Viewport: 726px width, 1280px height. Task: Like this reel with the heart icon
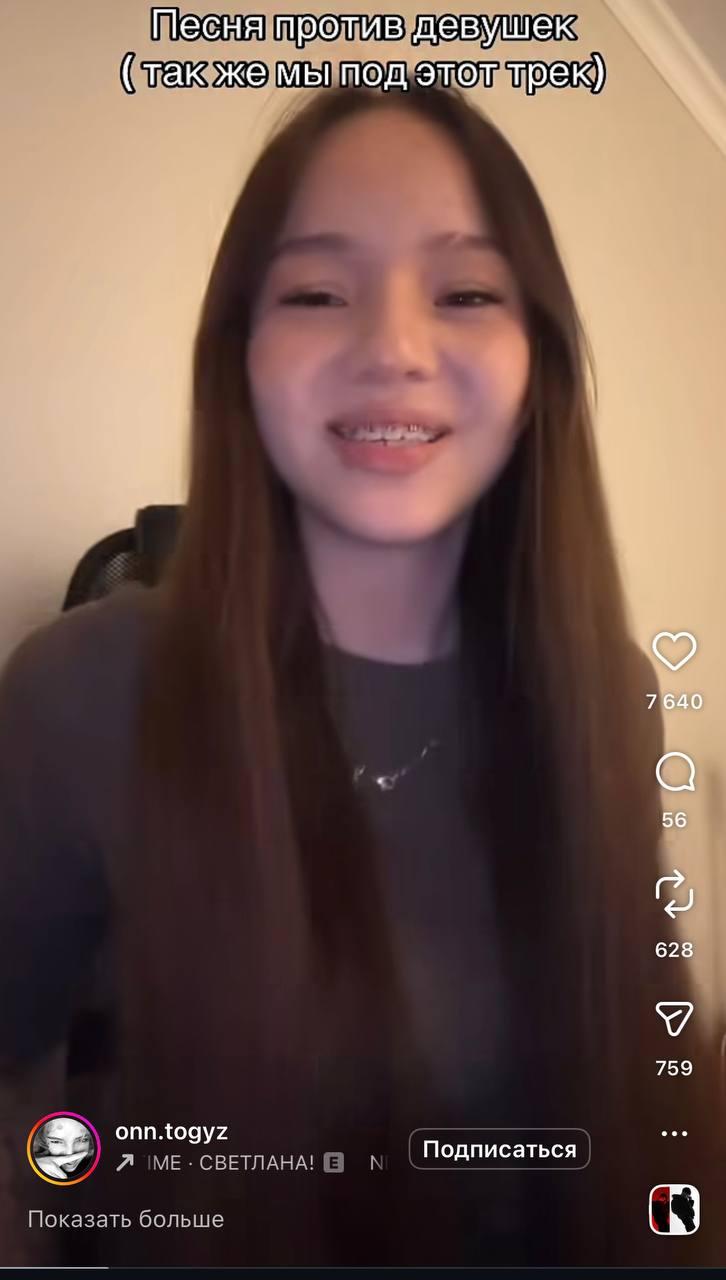tap(674, 652)
